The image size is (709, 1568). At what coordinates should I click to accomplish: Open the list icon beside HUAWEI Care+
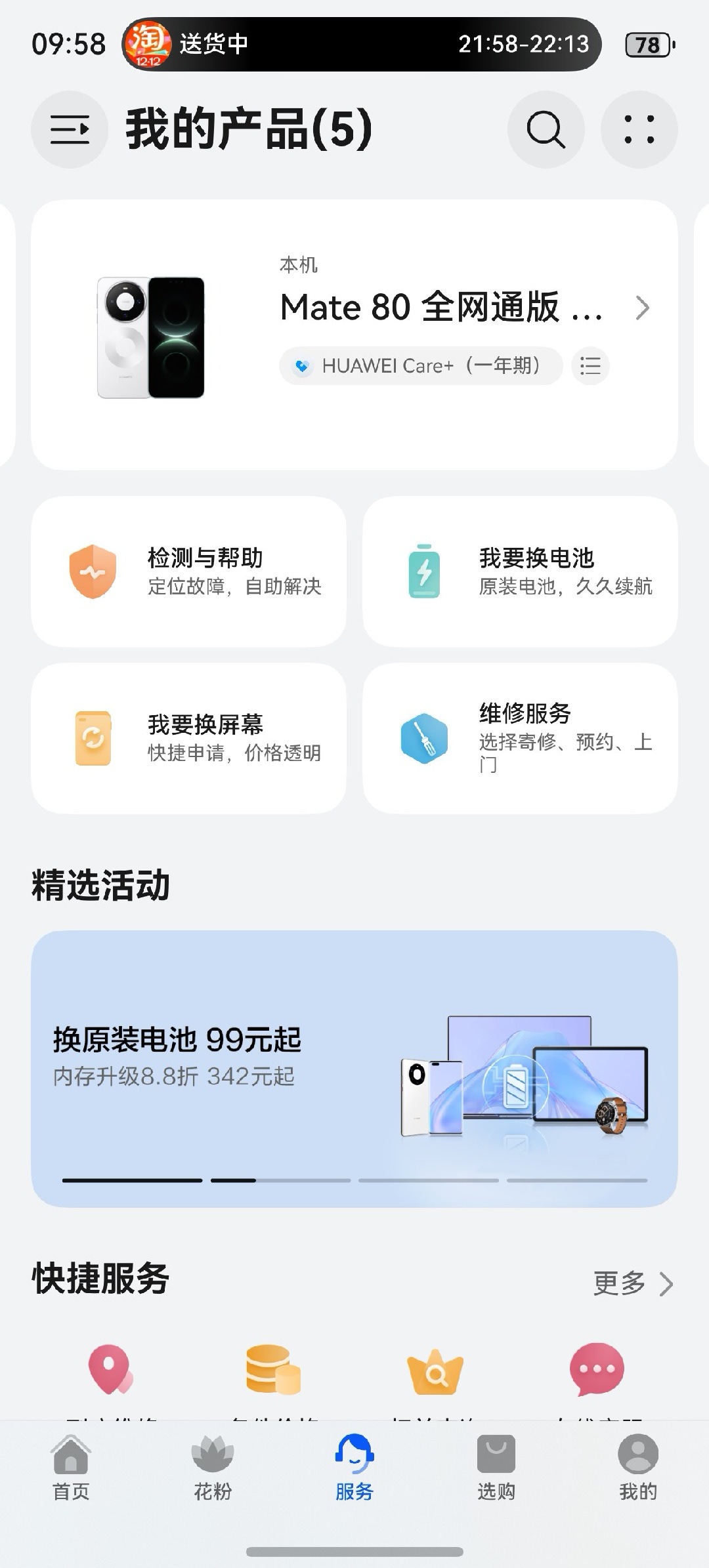(x=590, y=365)
